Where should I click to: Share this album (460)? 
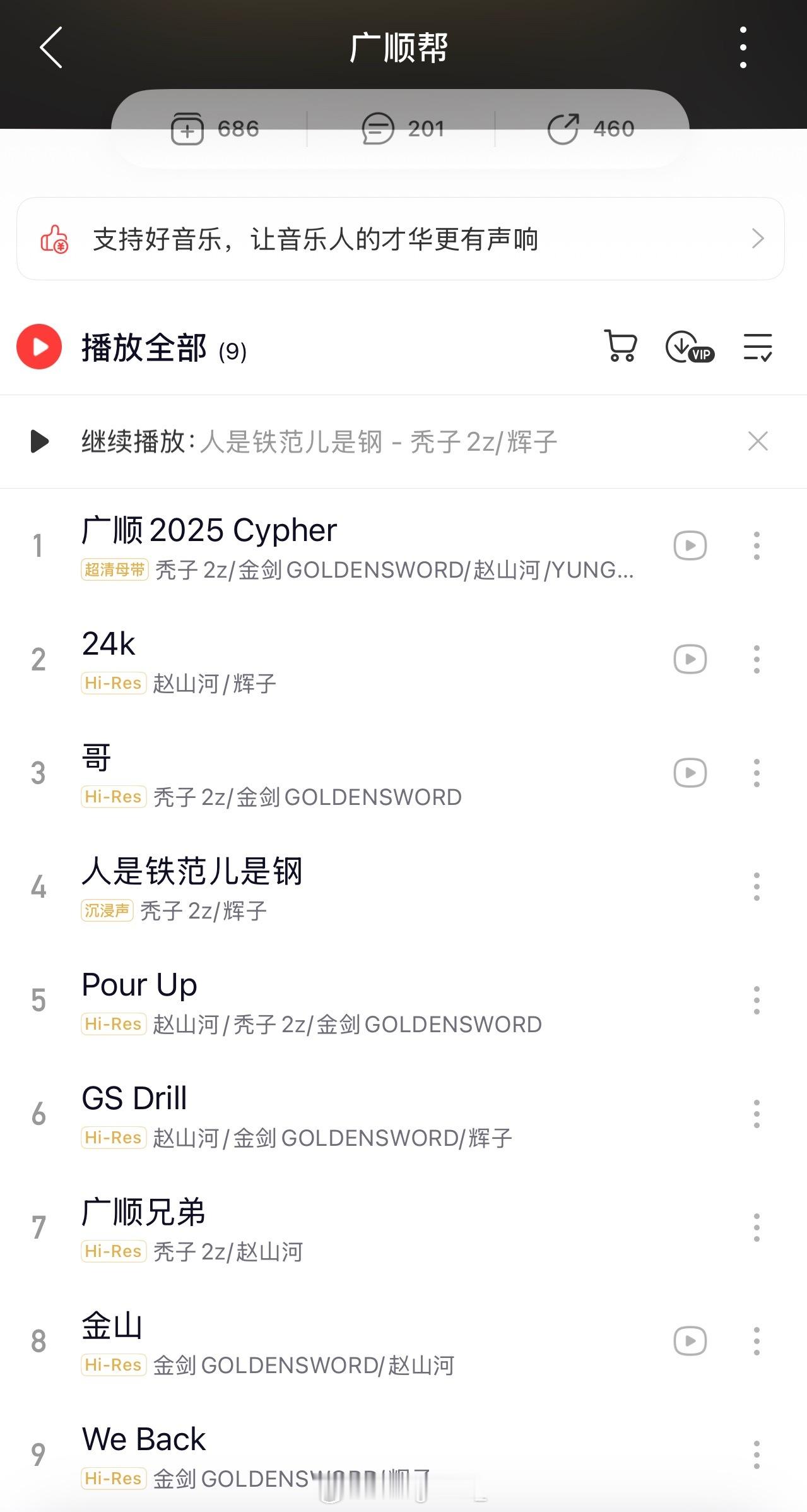point(591,129)
